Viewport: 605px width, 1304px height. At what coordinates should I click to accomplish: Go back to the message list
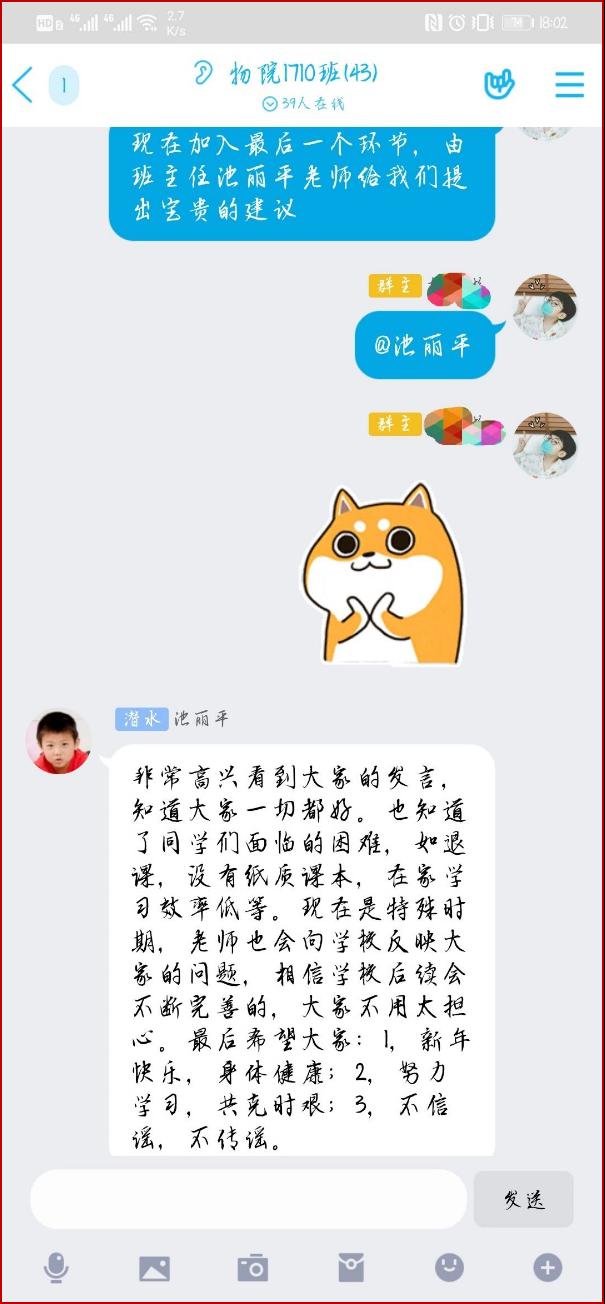coord(22,85)
